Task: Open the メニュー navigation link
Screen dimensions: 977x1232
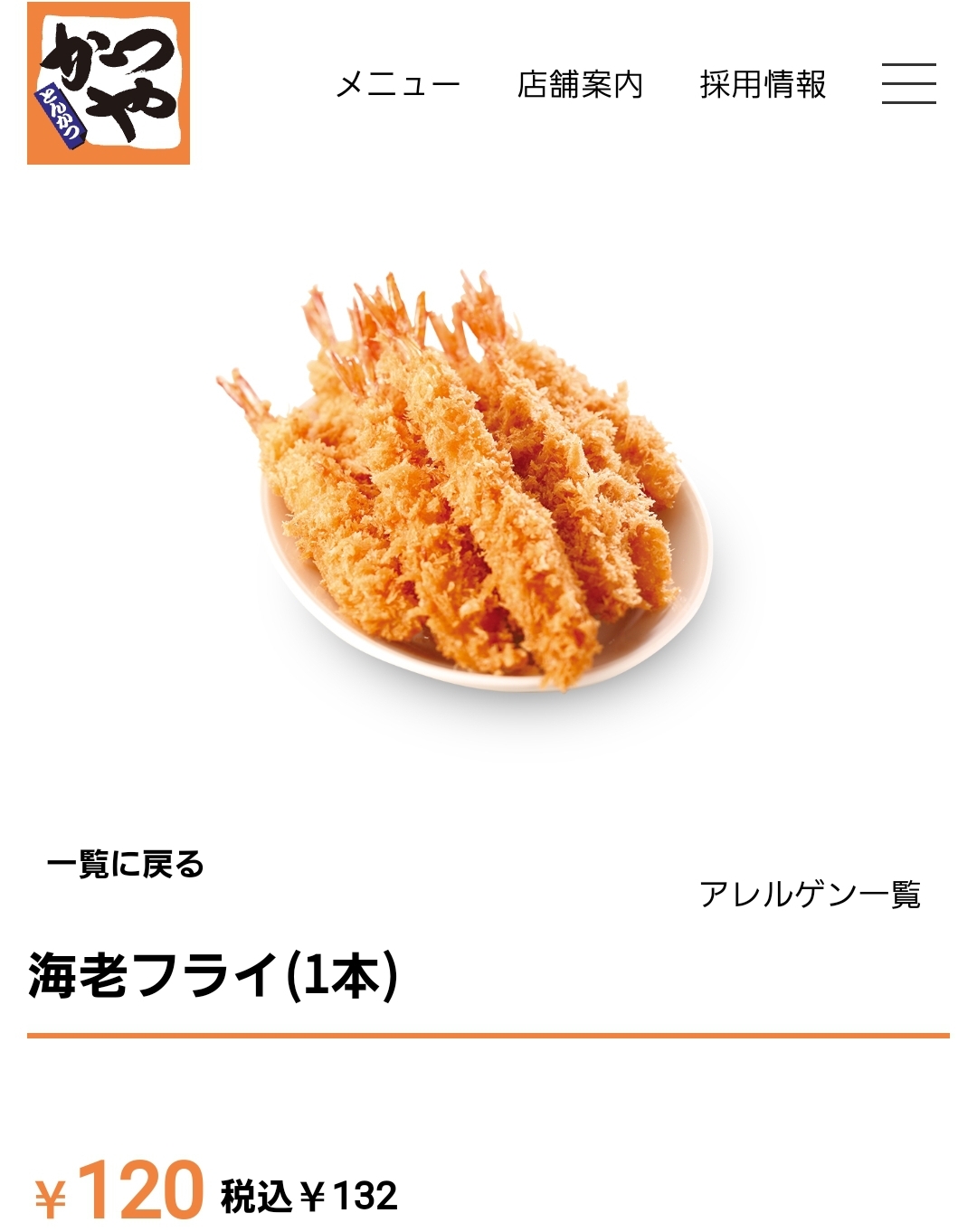Action: tap(398, 85)
